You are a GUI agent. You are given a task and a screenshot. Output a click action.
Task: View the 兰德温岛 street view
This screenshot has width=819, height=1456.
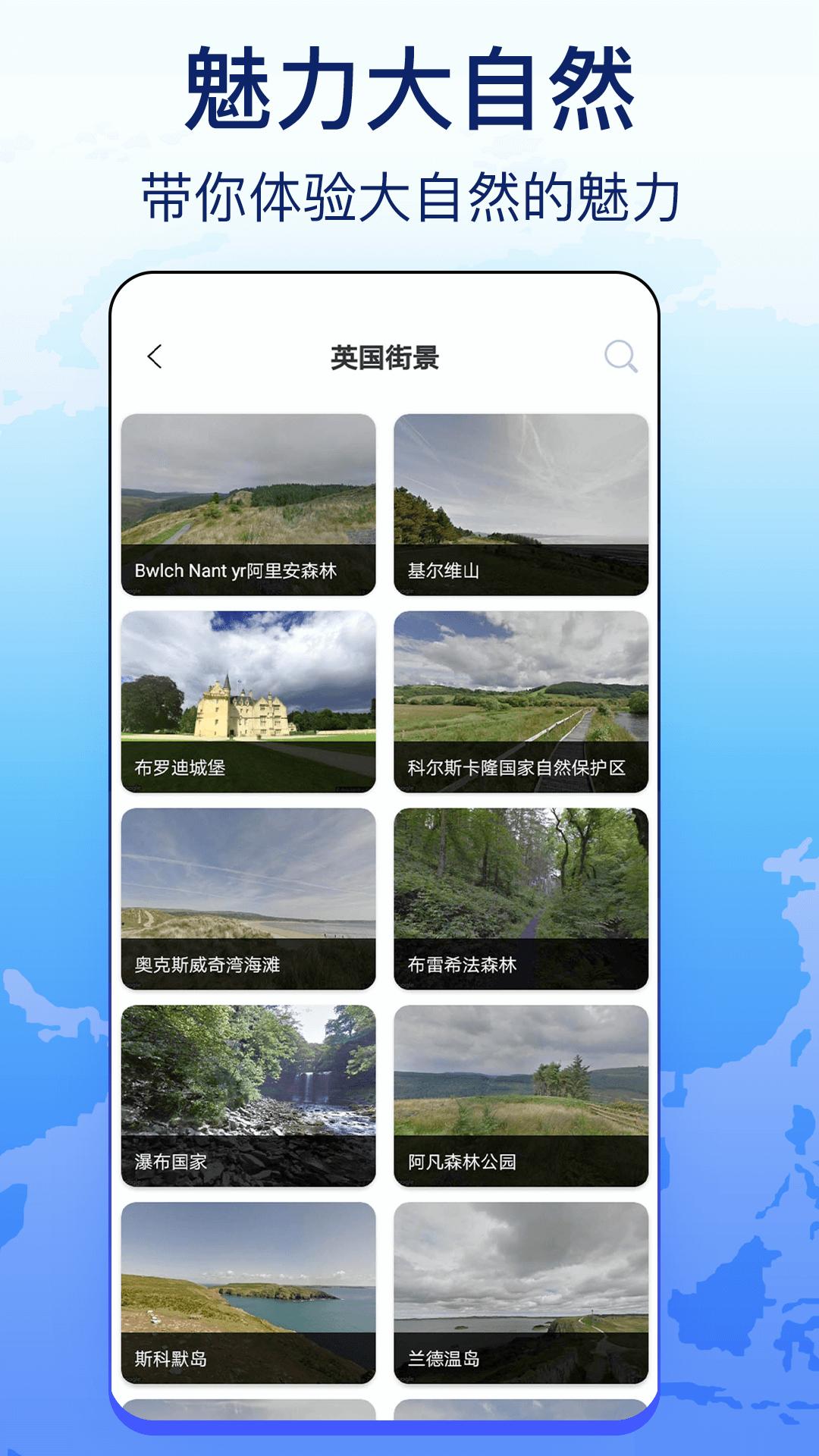(522, 1282)
